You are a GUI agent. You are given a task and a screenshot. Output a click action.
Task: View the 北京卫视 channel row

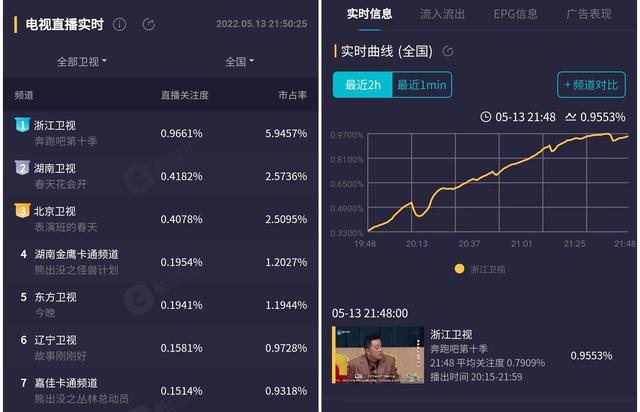[x=160, y=219]
